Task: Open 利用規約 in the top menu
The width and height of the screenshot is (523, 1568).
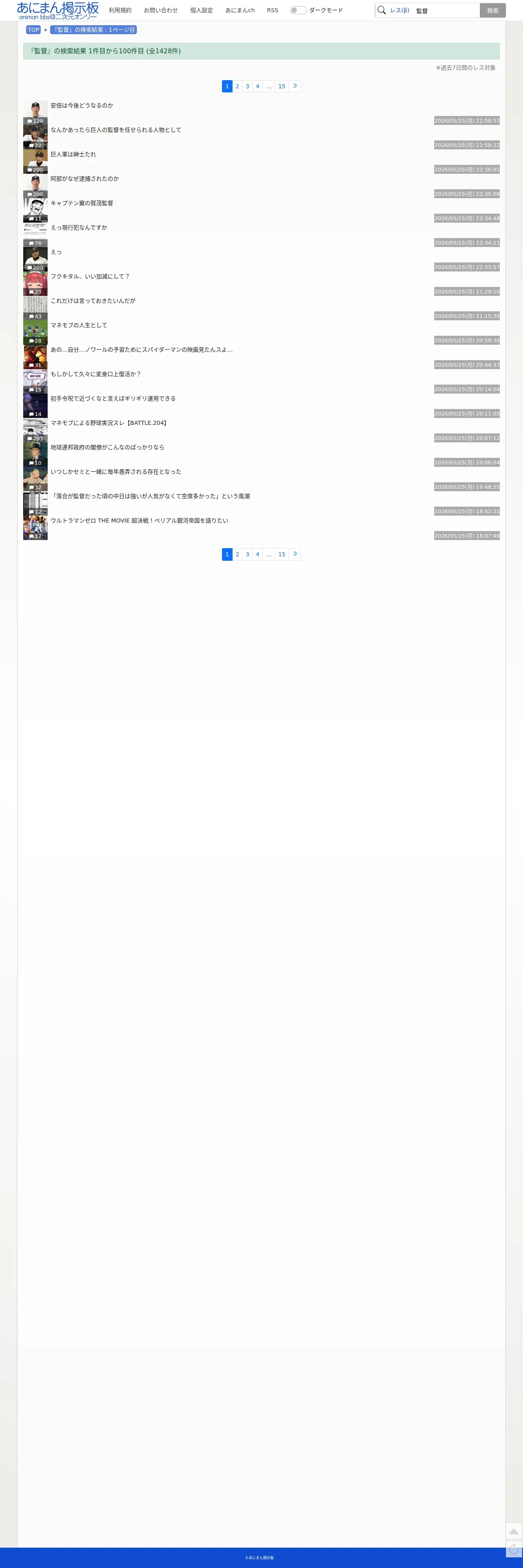Action: (x=120, y=10)
